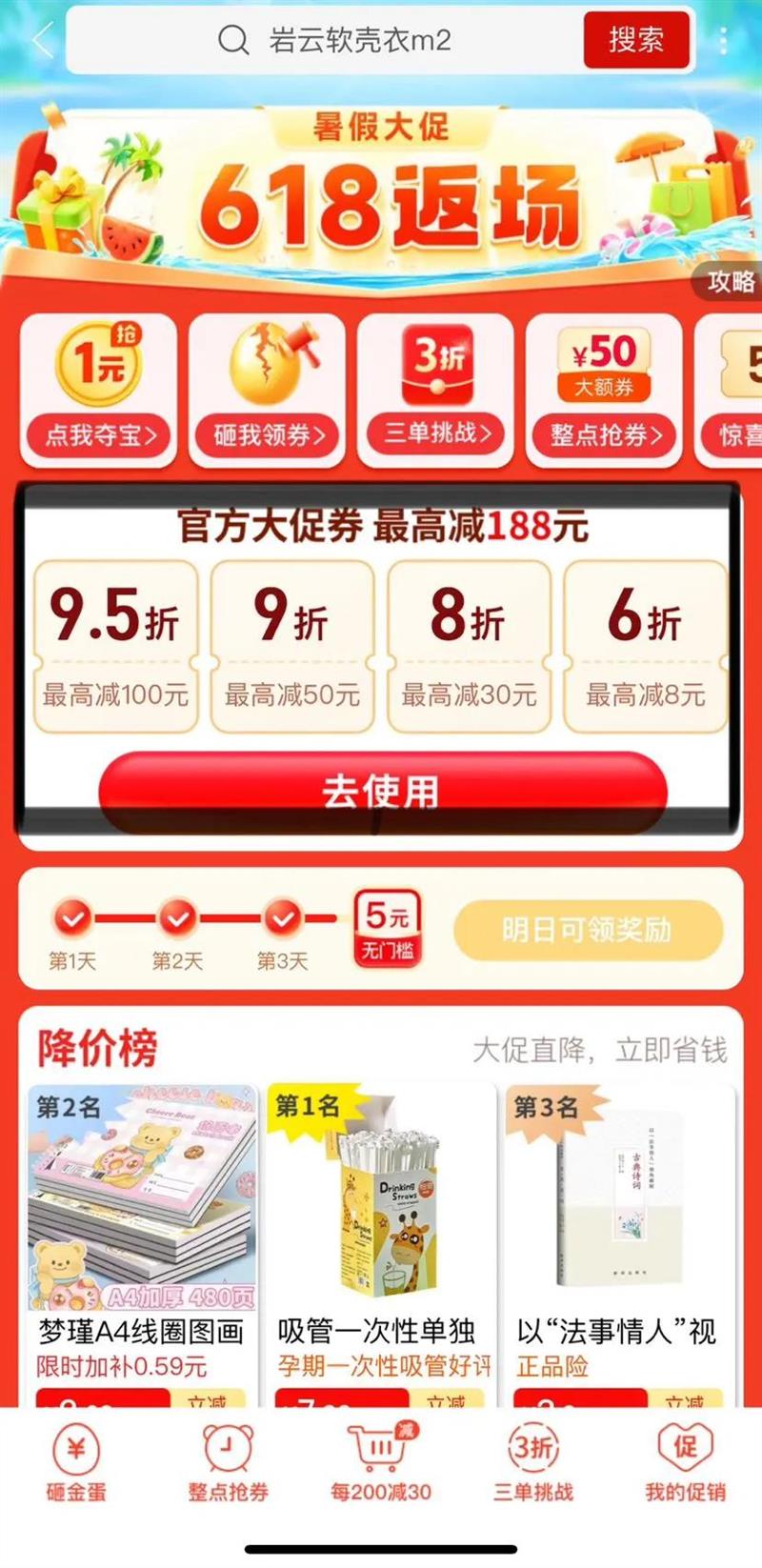
Task: Tap 明日可领奖励 button
Action: click(x=588, y=929)
